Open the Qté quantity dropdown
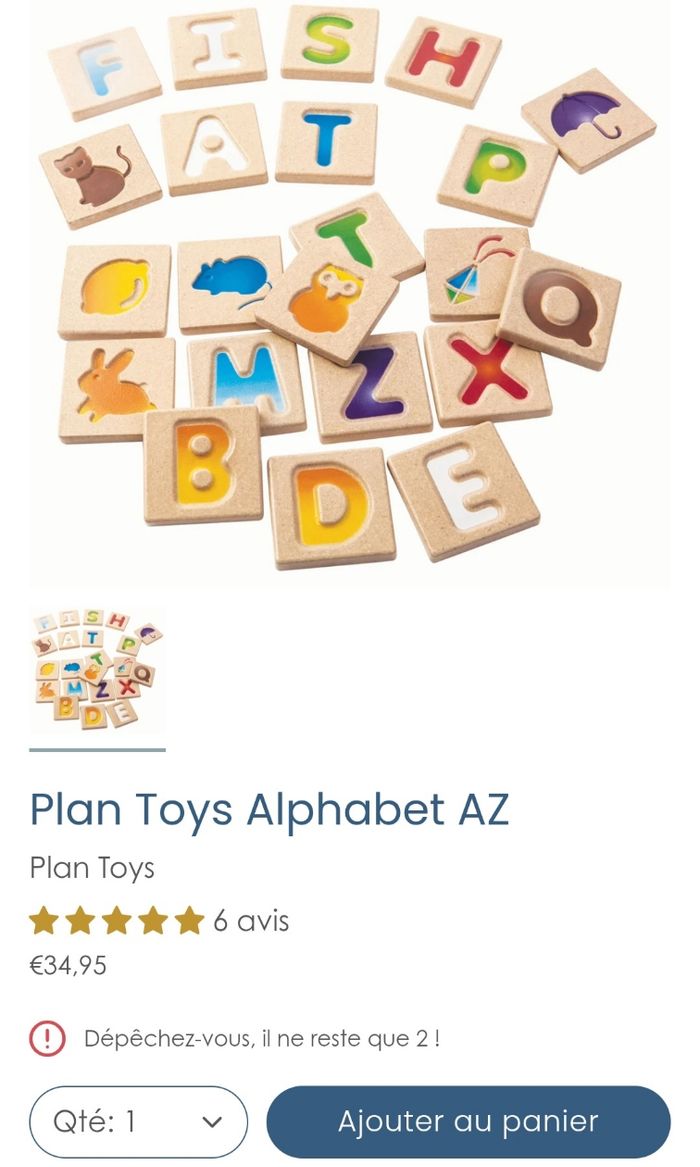This screenshot has height=1167, width=700. pos(138,1122)
